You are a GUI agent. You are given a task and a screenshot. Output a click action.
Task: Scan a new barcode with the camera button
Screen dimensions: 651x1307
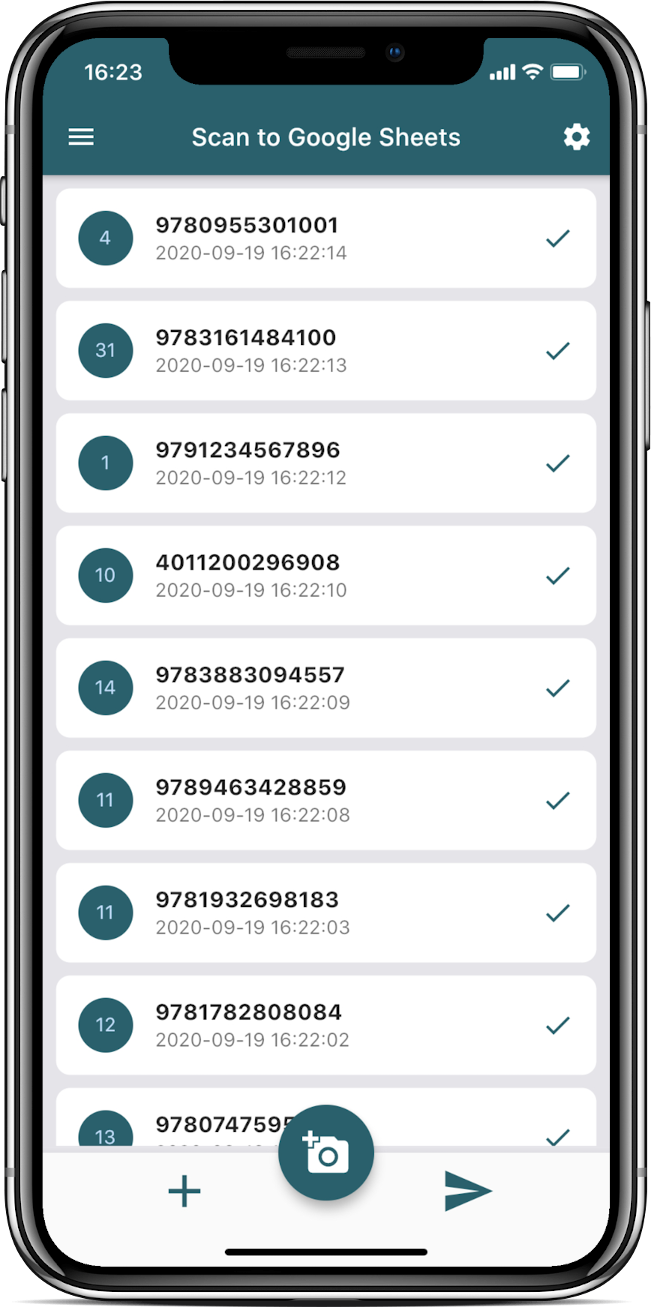coord(326,1154)
